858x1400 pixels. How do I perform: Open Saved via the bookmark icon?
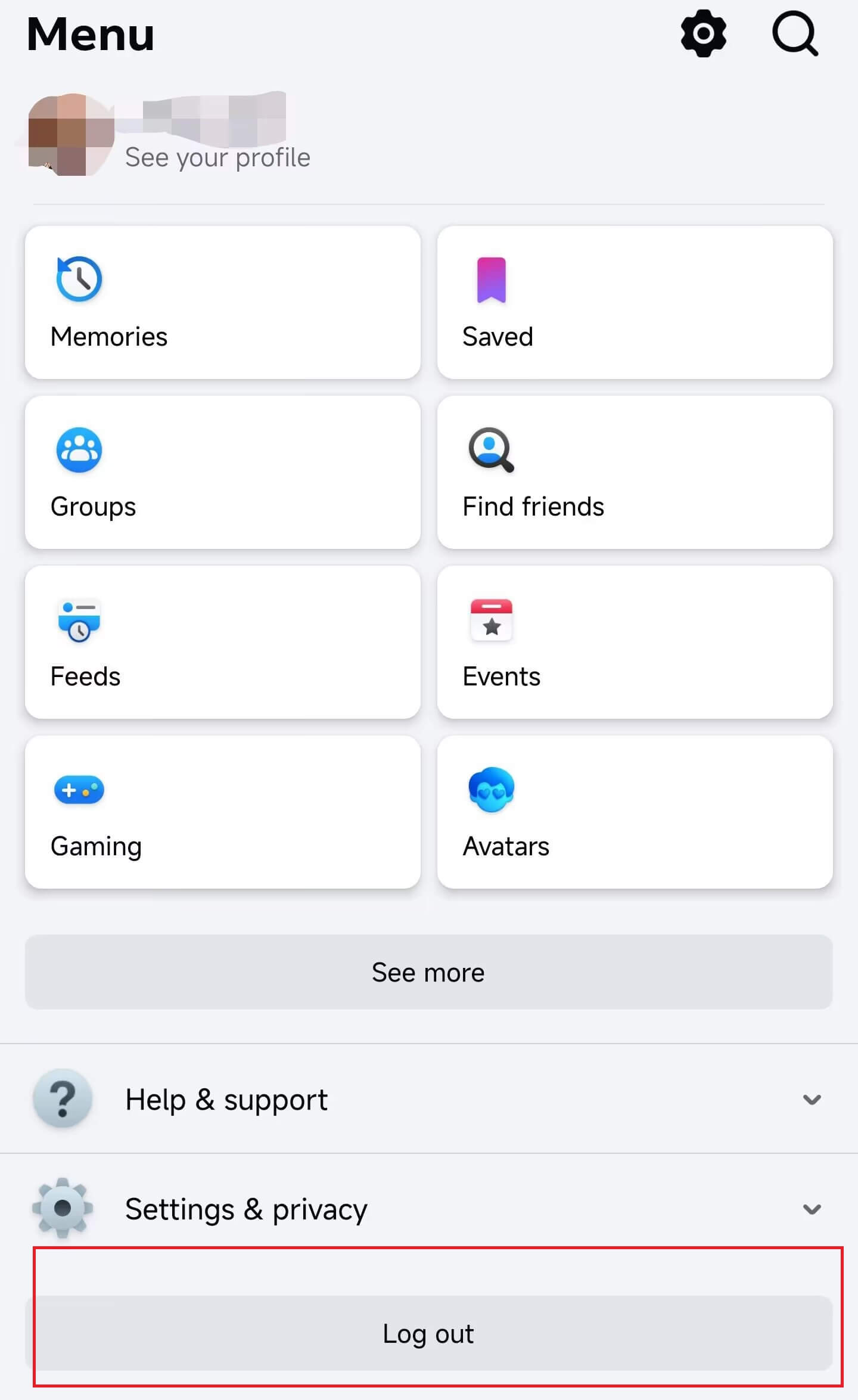point(490,280)
